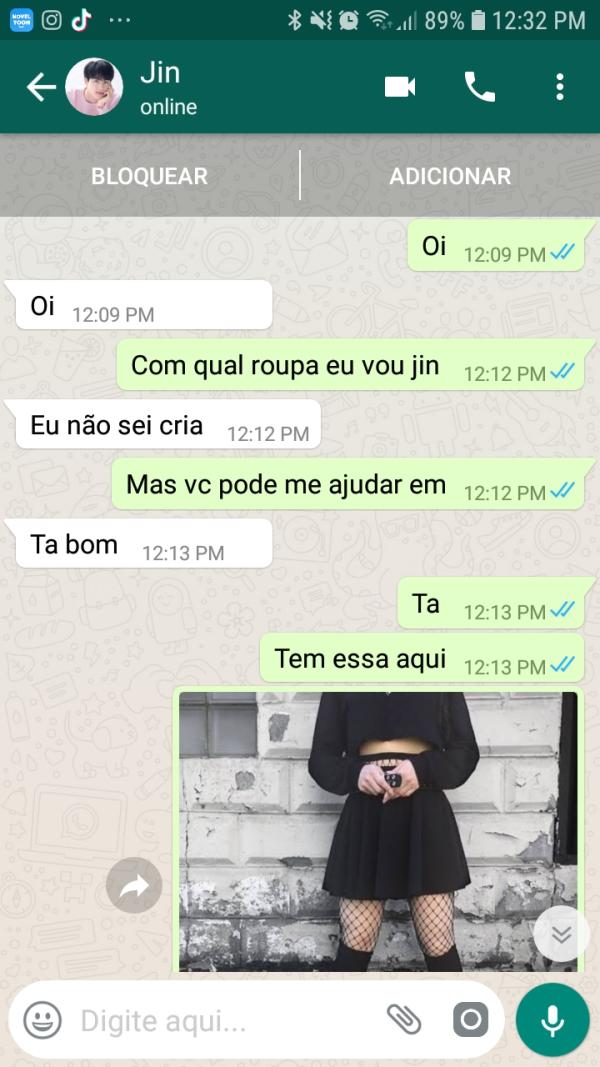Open the emoji picker
Viewport: 600px width, 1067px height.
pos(42,1021)
